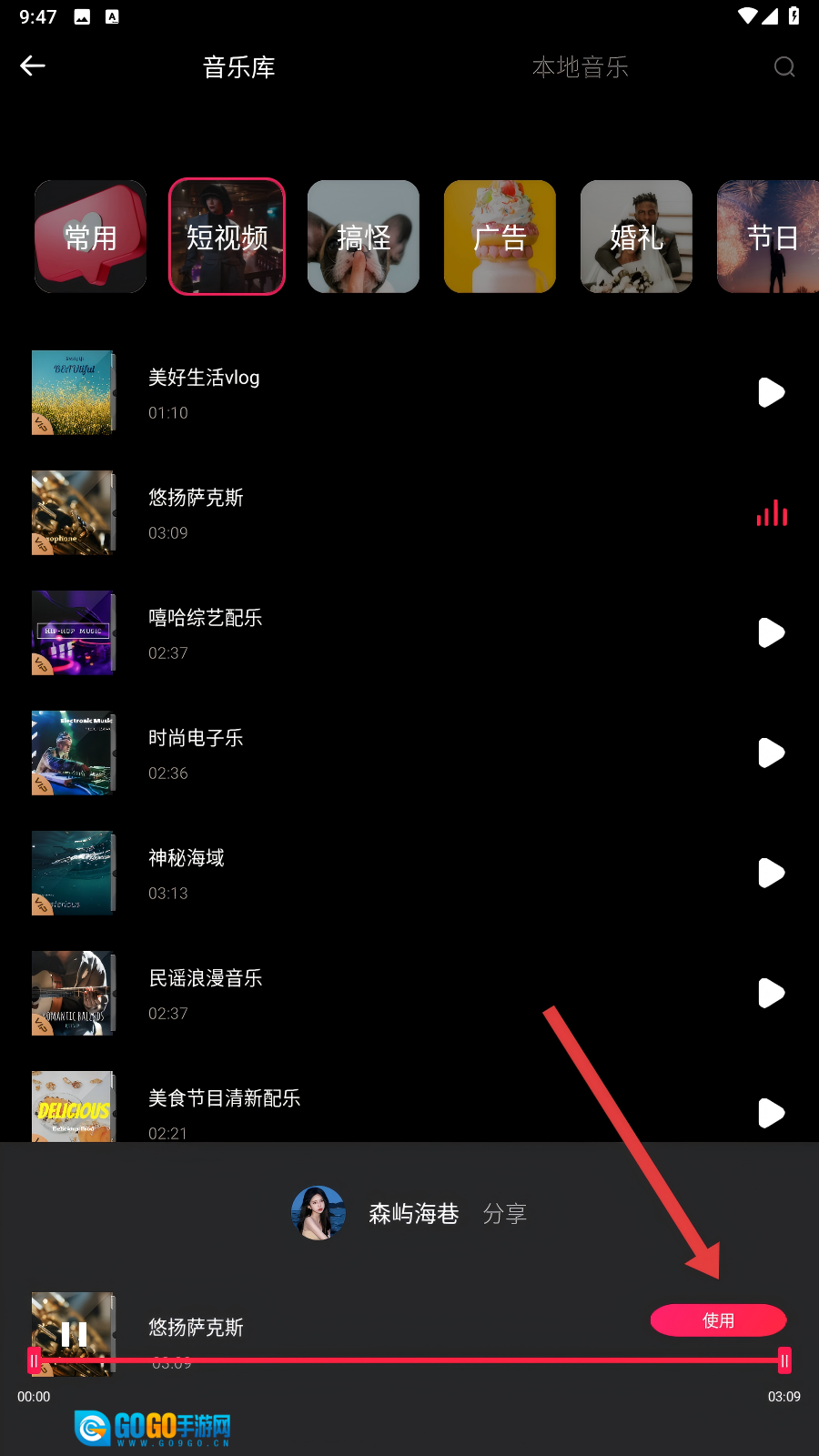Play 时尚电子乐 track
This screenshot has height=1456, width=819.
pyautogui.click(x=771, y=753)
